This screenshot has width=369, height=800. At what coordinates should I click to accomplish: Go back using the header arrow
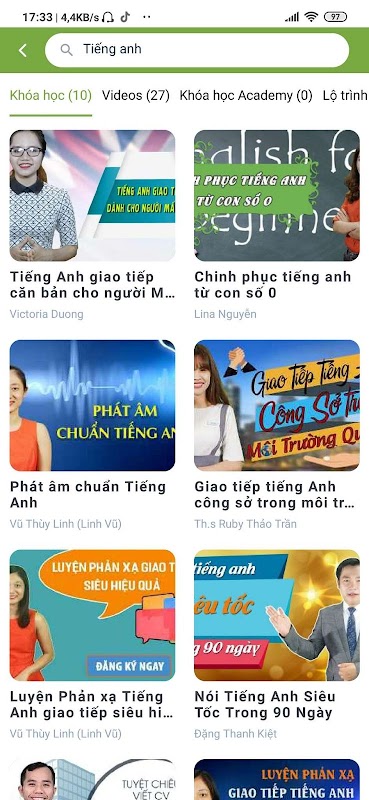[x=22, y=50]
